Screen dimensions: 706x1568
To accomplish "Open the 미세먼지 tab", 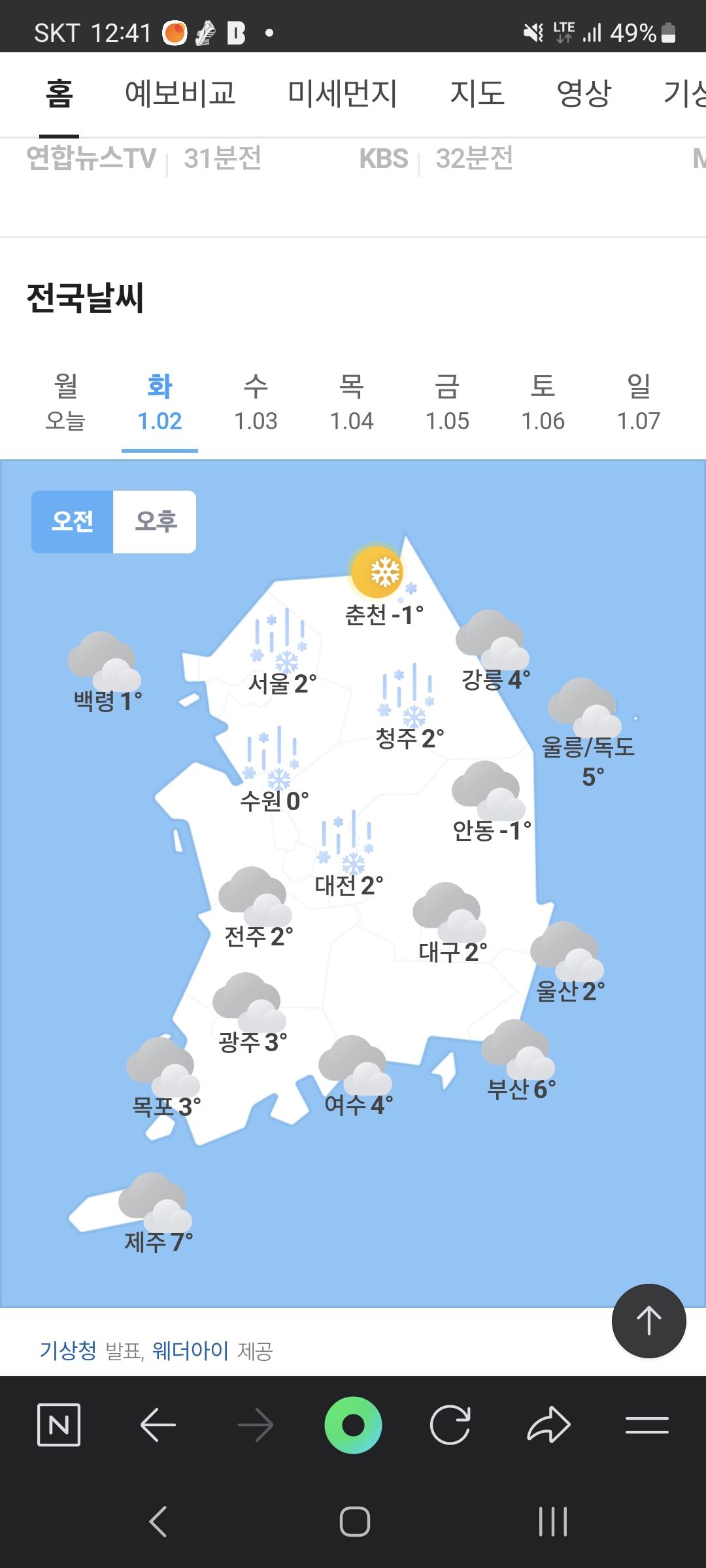I will [x=343, y=93].
